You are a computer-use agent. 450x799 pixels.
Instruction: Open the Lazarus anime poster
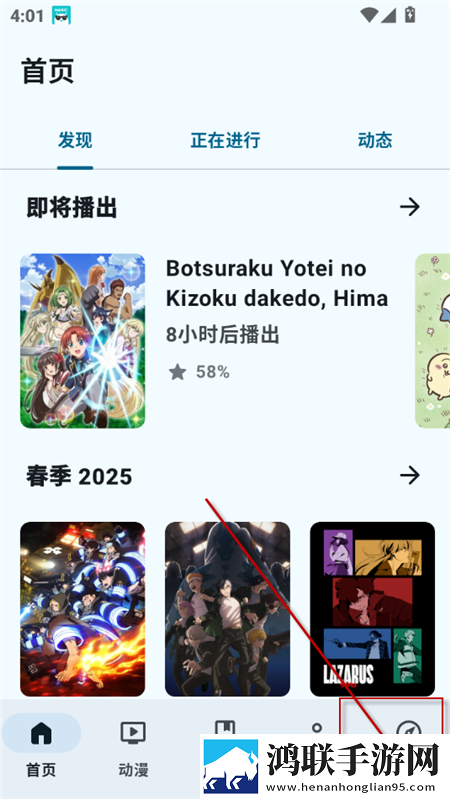tap(372, 609)
